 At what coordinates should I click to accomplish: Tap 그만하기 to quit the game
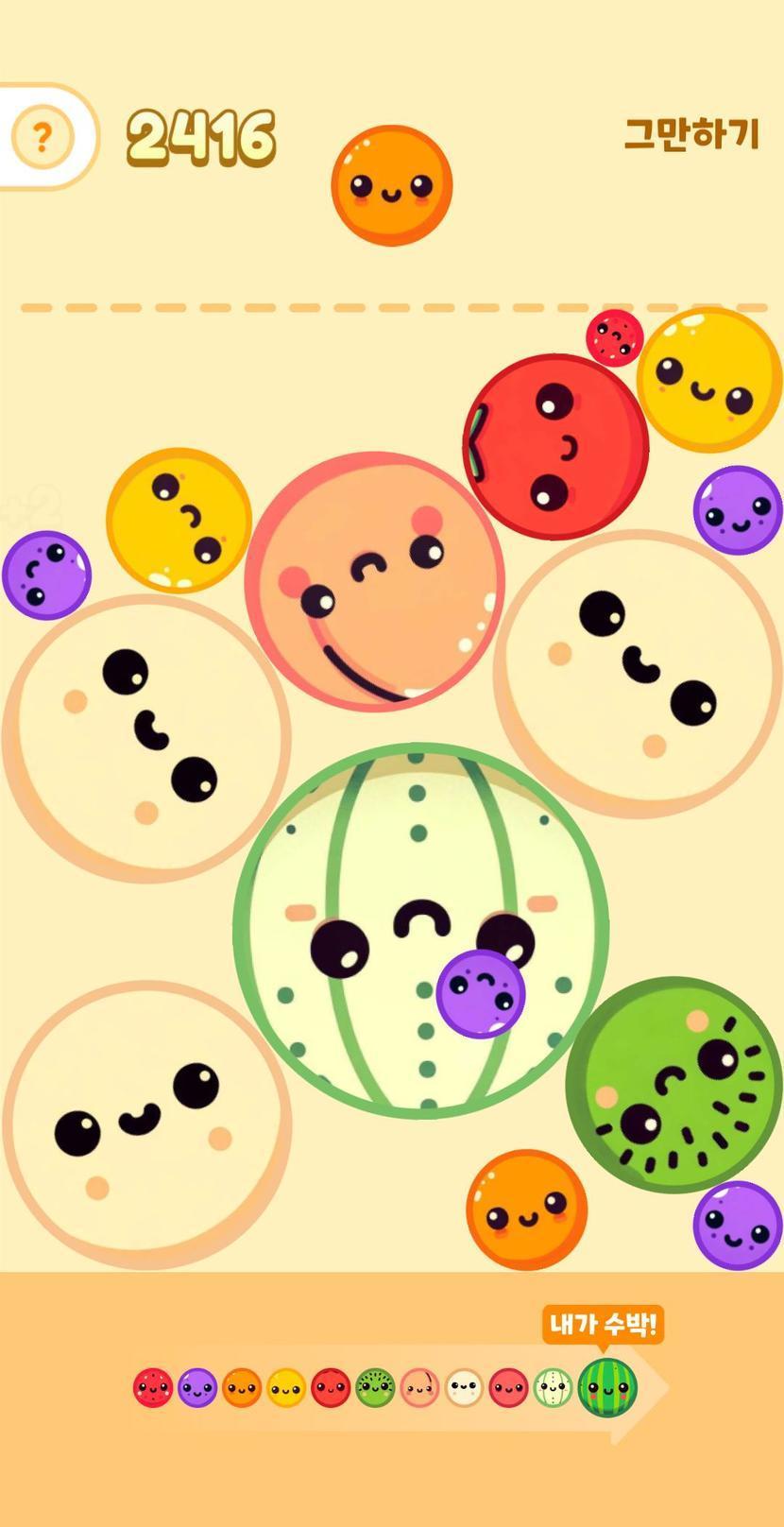(x=692, y=134)
